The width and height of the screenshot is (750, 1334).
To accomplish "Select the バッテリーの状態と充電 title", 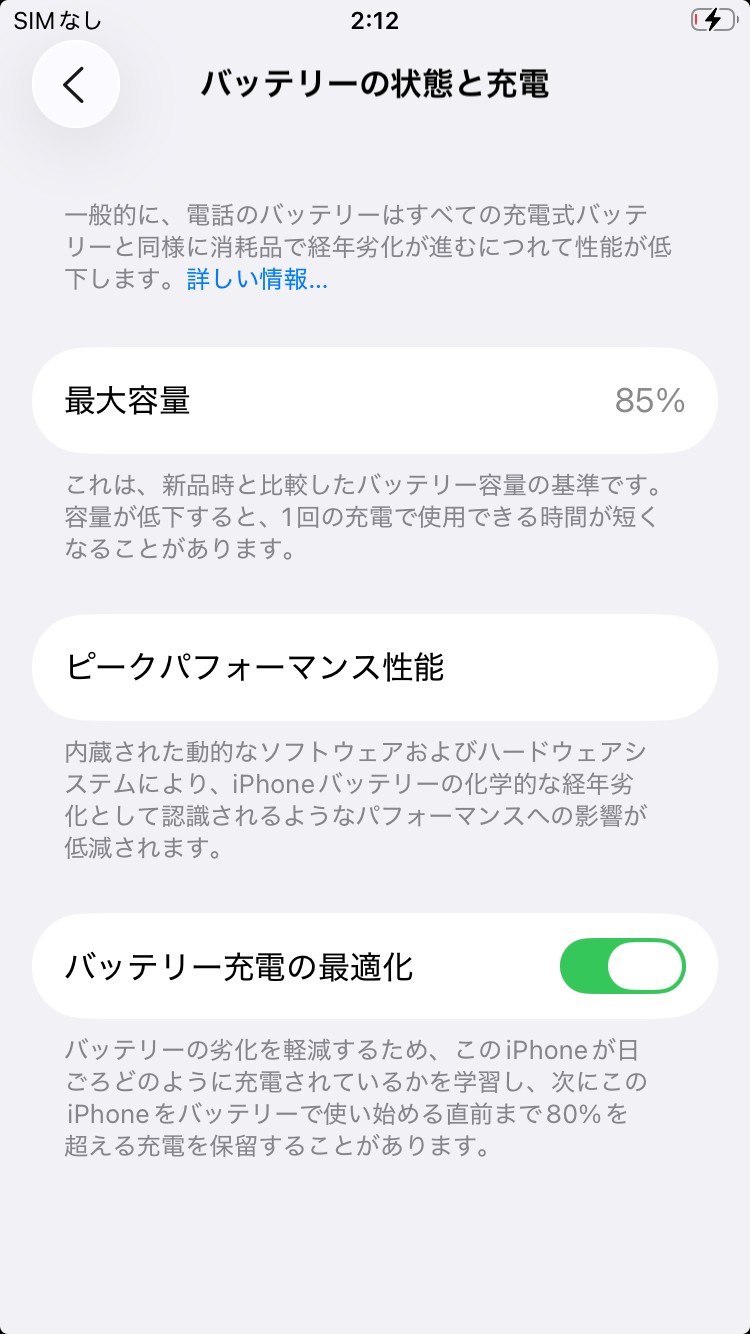I will pos(375,86).
